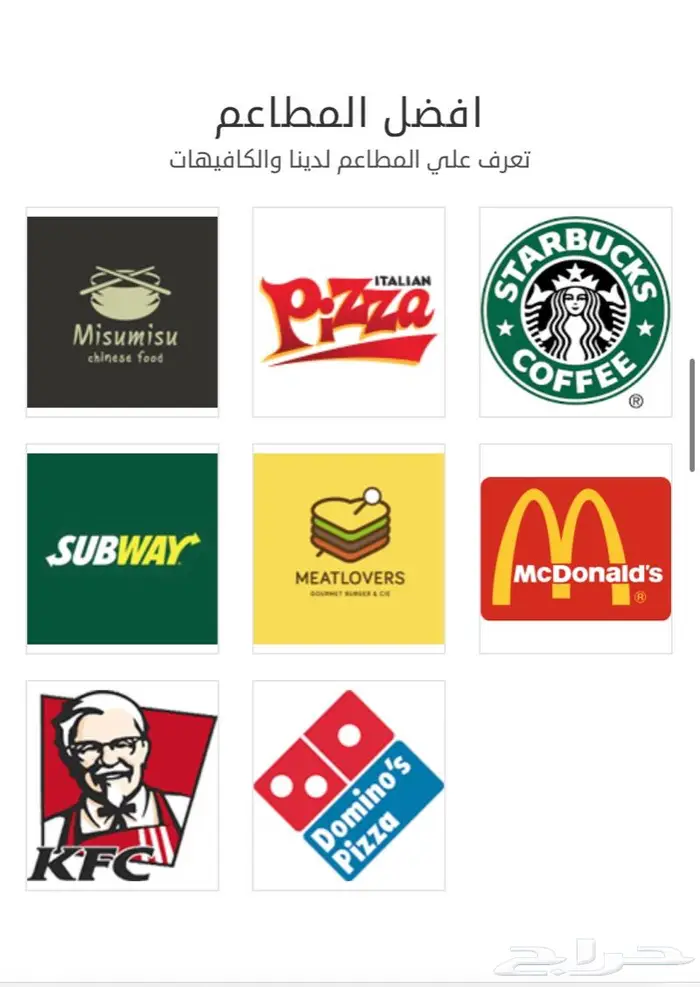Image resolution: width=700 pixels, height=987 pixels.
Task: Select the Subway restaurant card
Action: [122, 548]
